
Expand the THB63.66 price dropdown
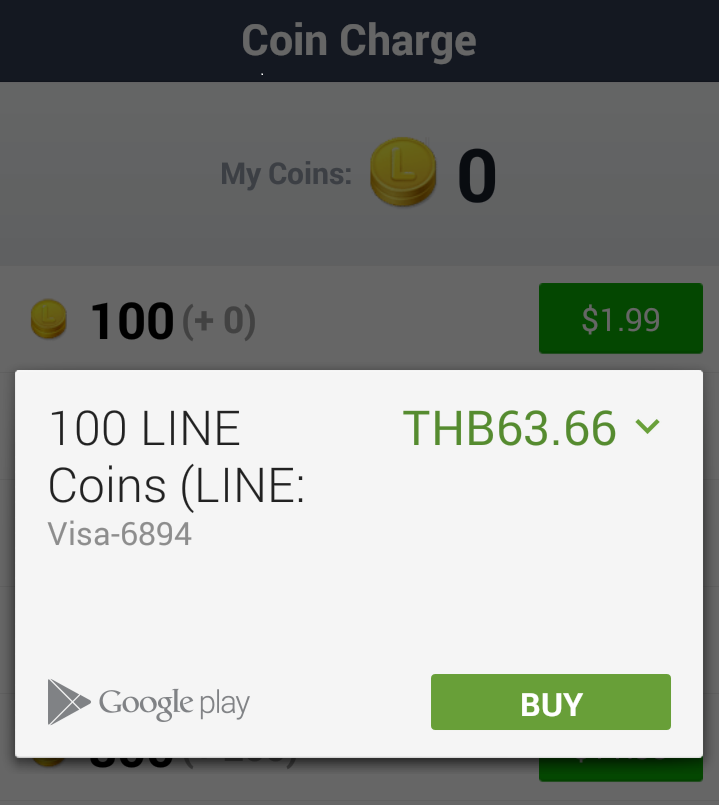pyautogui.click(x=647, y=428)
